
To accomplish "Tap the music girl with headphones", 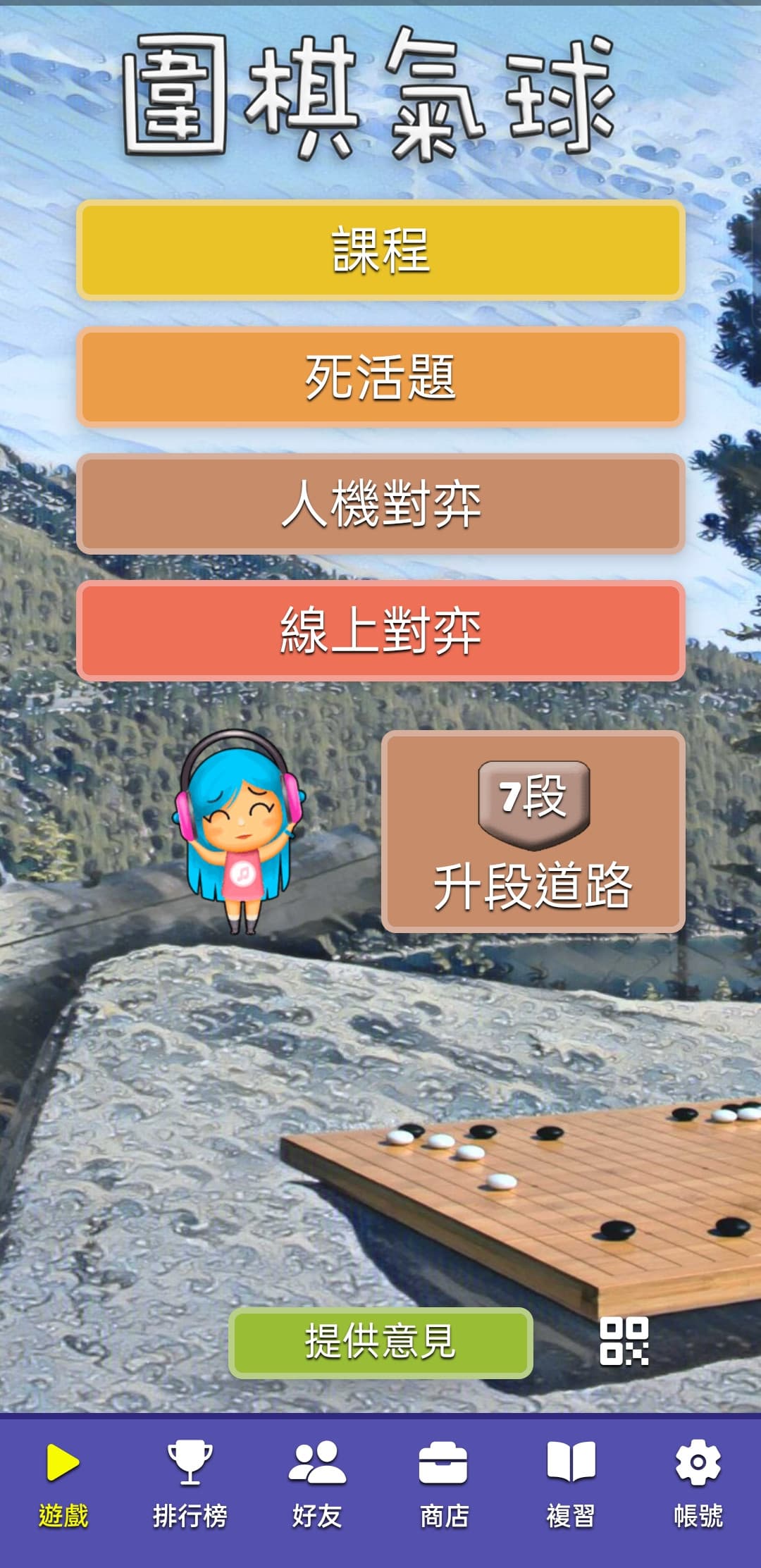I will click(x=240, y=832).
